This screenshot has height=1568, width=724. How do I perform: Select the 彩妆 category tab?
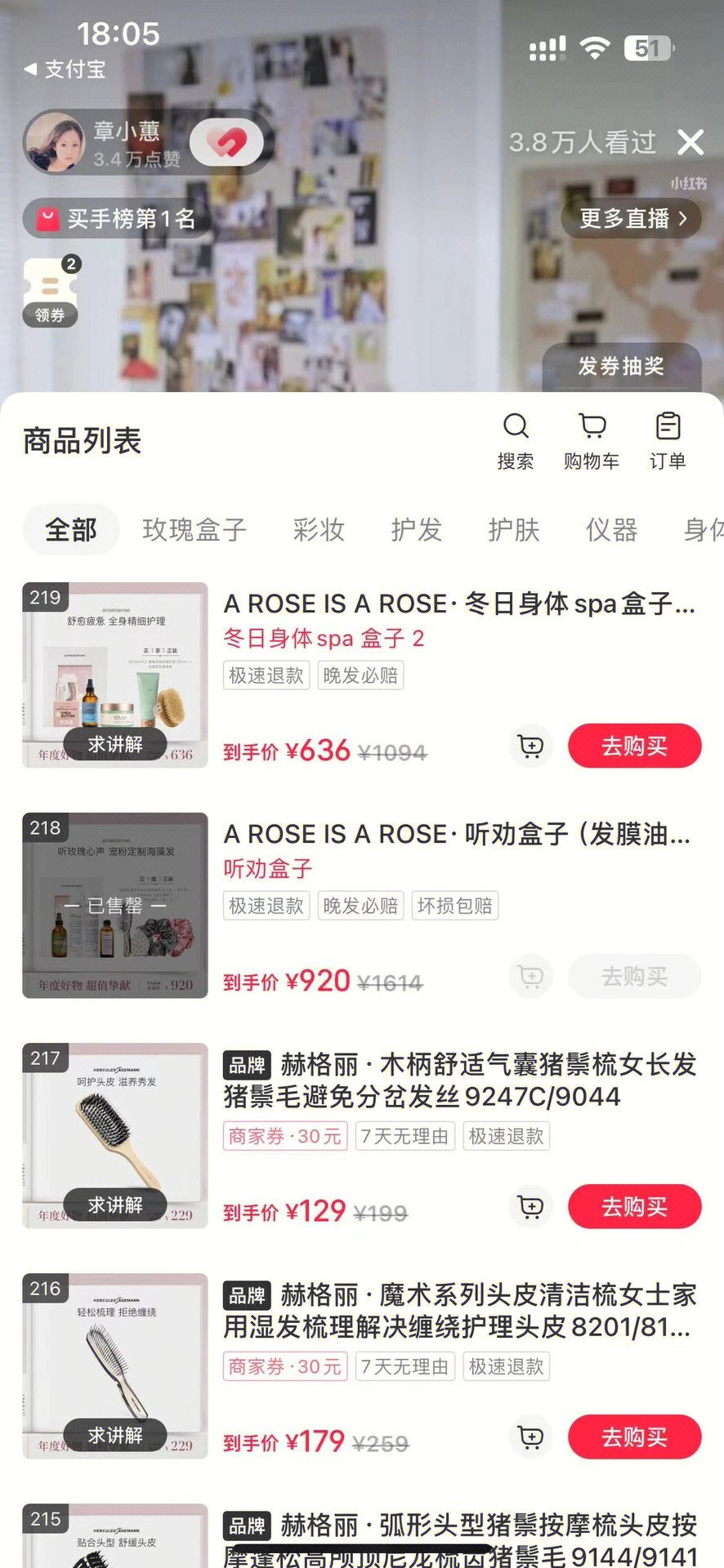pyautogui.click(x=319, y=529)
